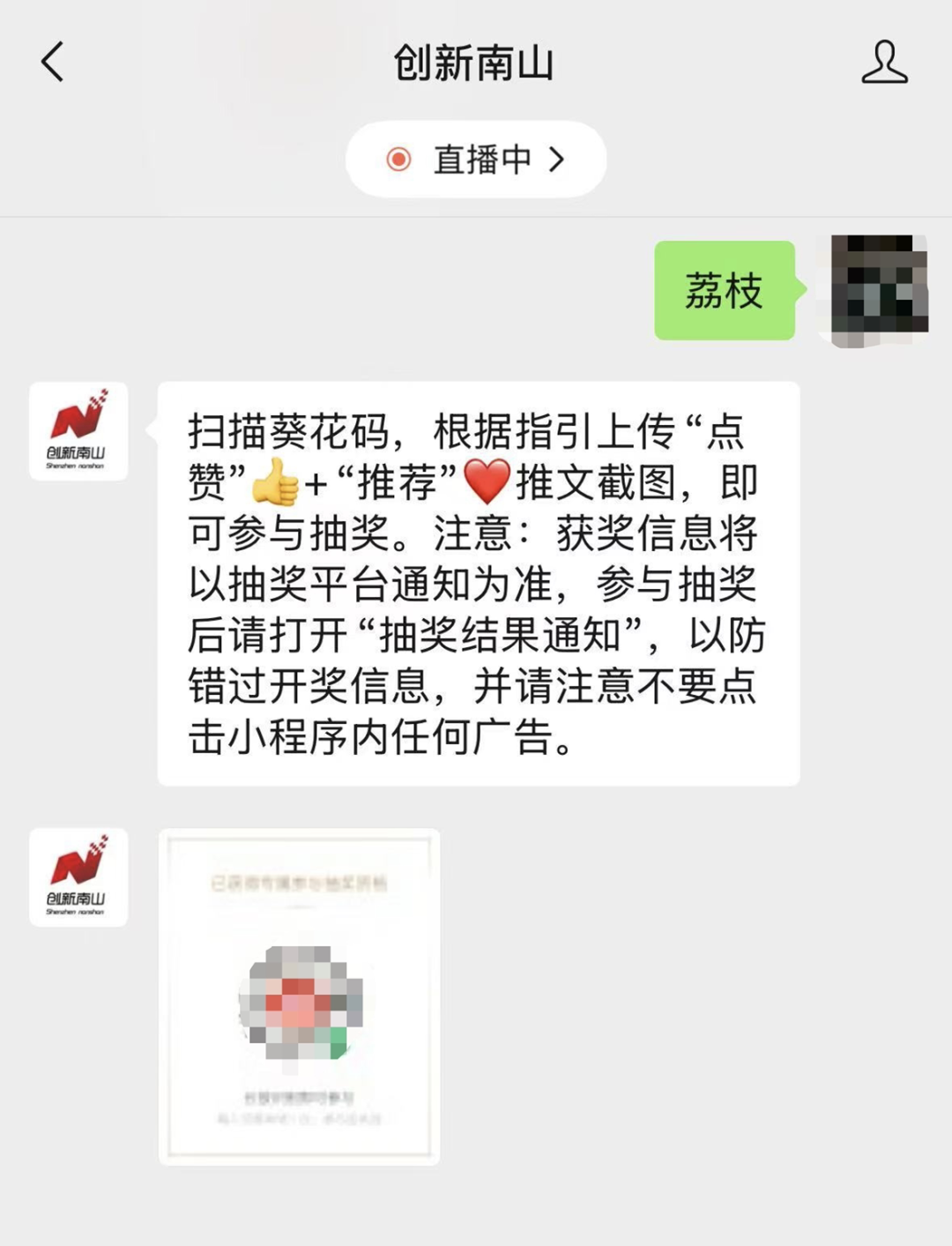Open the 创新南山 account profile icon

(884, 63)
